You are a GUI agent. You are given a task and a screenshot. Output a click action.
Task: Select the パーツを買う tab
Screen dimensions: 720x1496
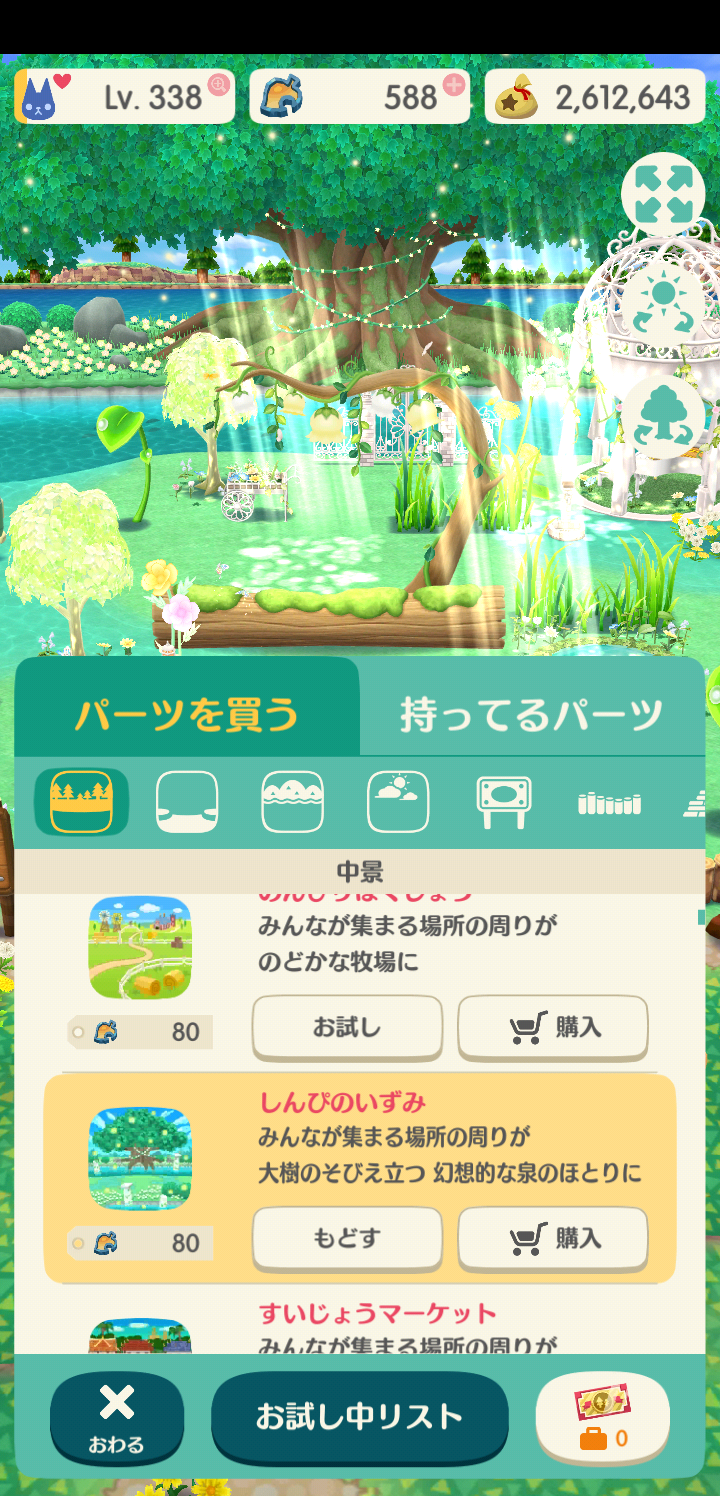pos(187,713)
